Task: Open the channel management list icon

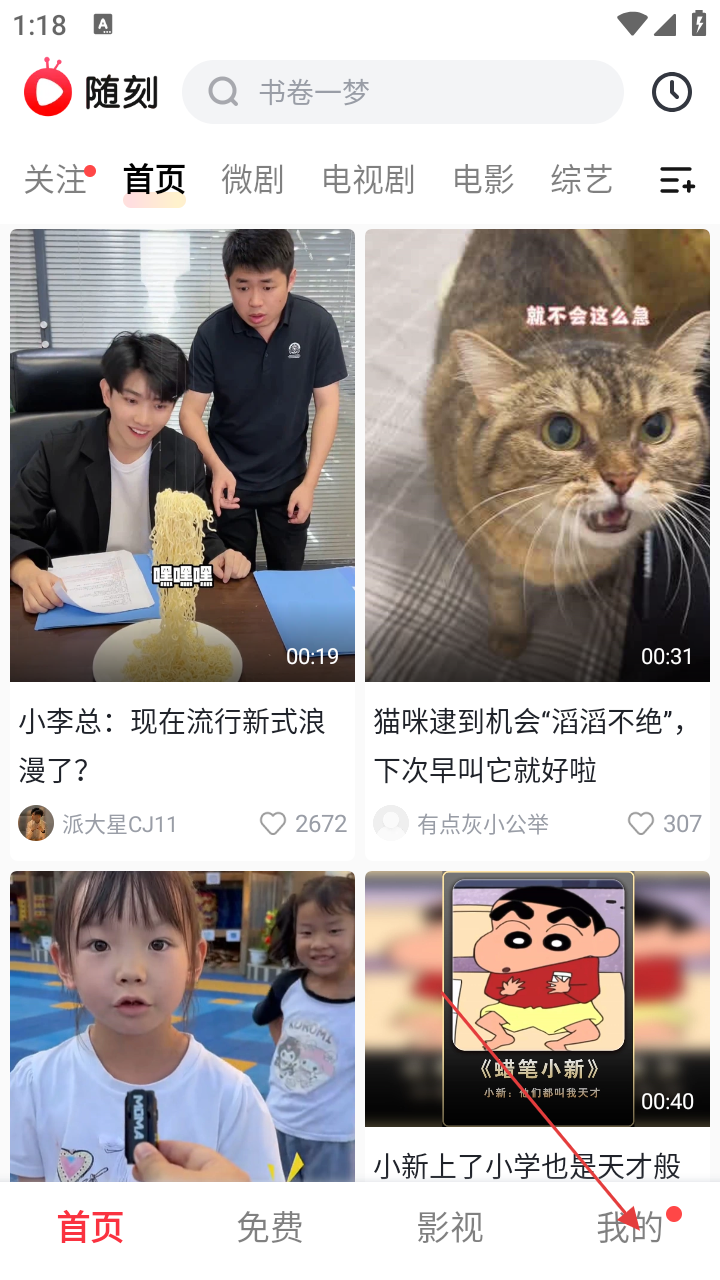Action: tap(677, 180)
